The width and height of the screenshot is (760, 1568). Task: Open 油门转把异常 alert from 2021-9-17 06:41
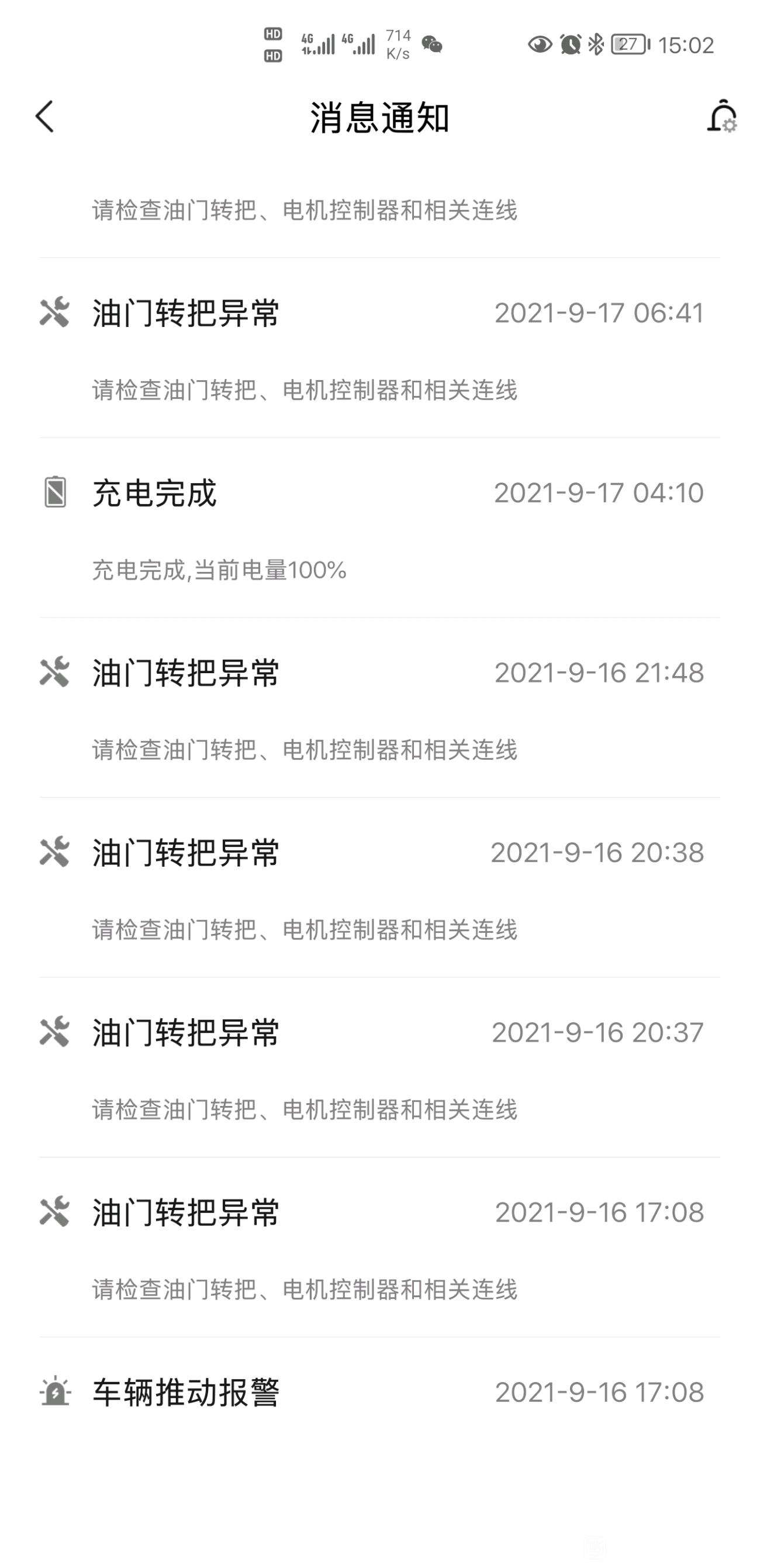point(379,348)
